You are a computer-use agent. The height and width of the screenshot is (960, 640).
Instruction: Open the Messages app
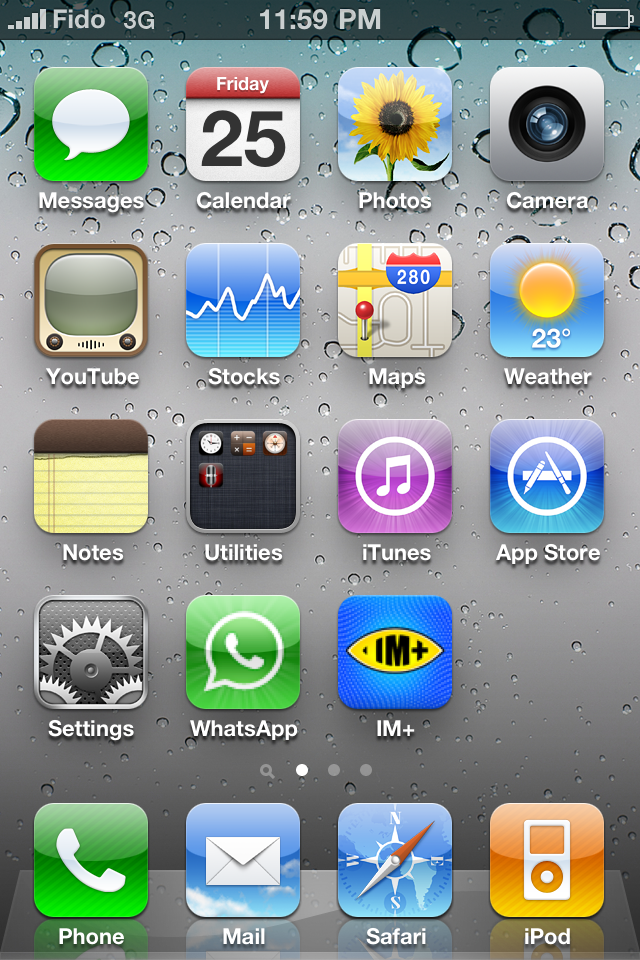[x=91, y=124]
